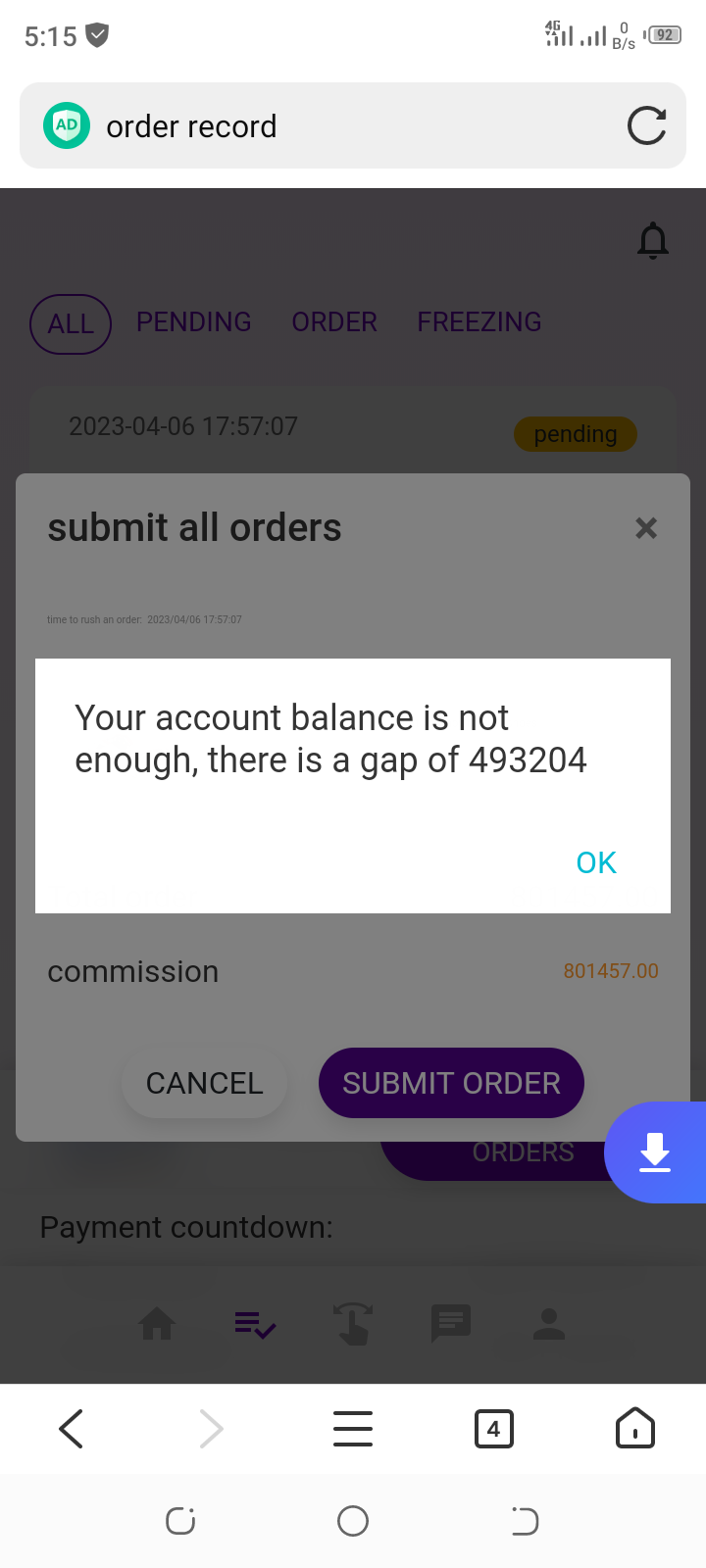The image size is (706, 1568).
Task: Open the chat messages tab
Action: point(451,1324)
